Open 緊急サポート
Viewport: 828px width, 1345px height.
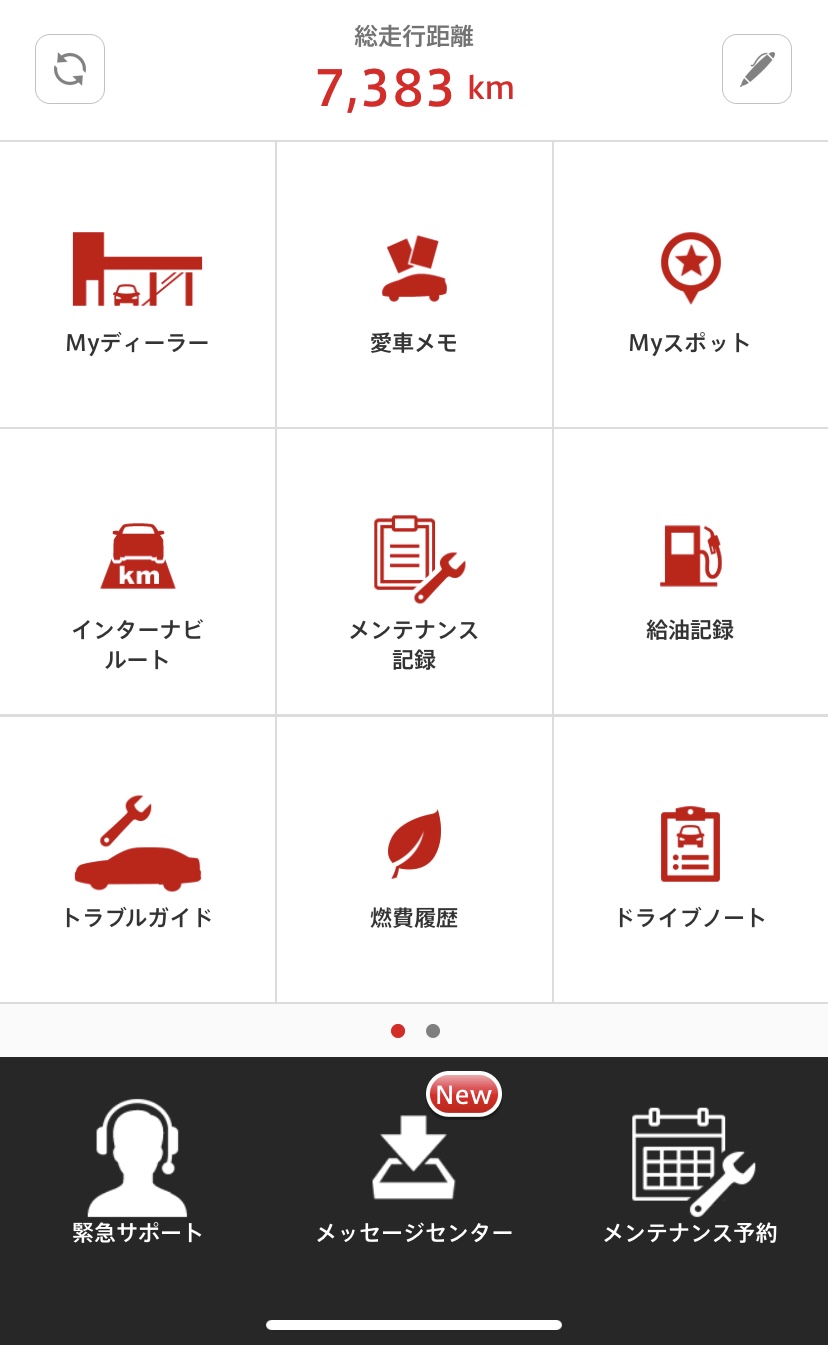click(138, 1173)
